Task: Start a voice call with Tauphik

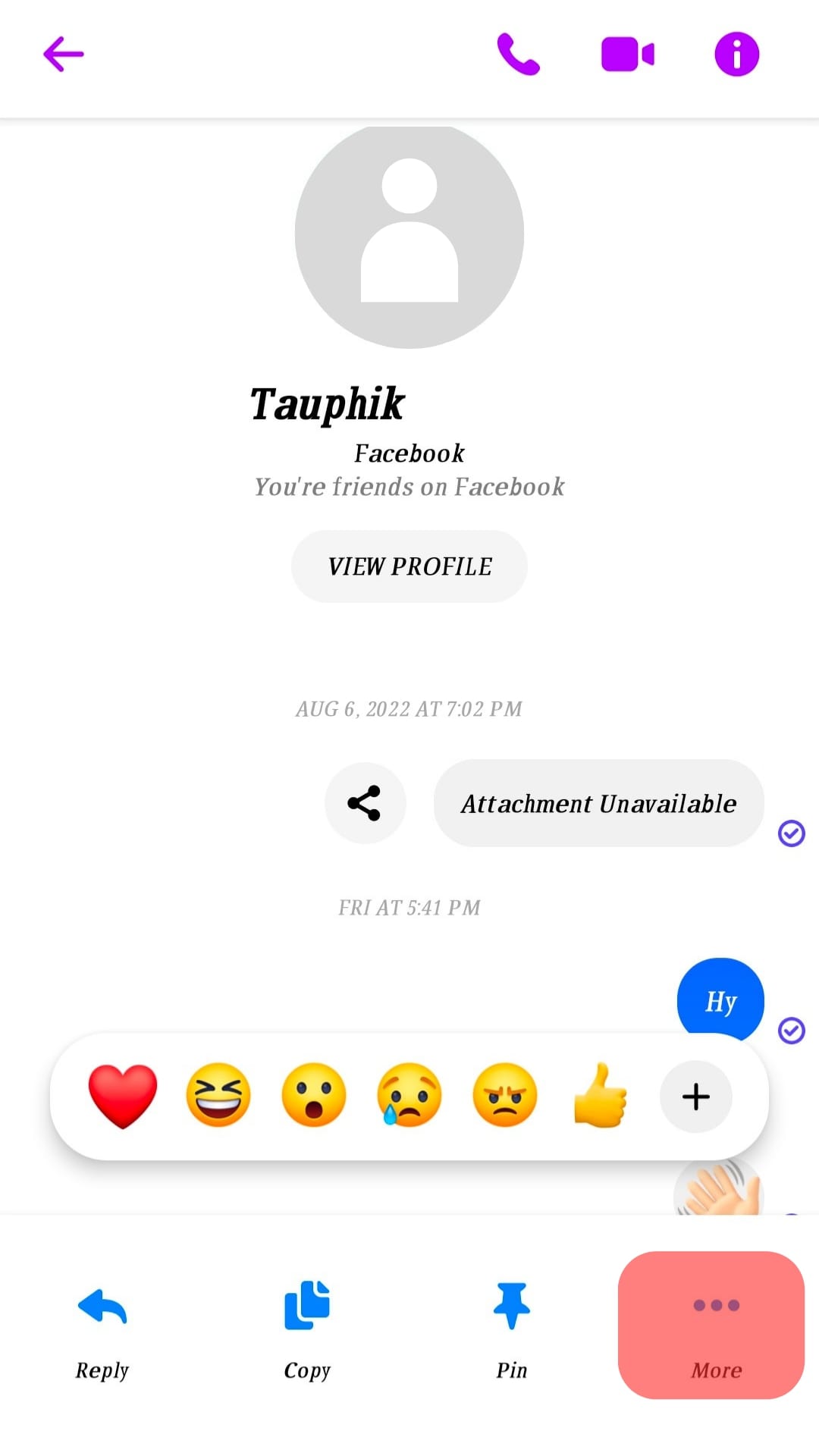Action: point(518,55)
